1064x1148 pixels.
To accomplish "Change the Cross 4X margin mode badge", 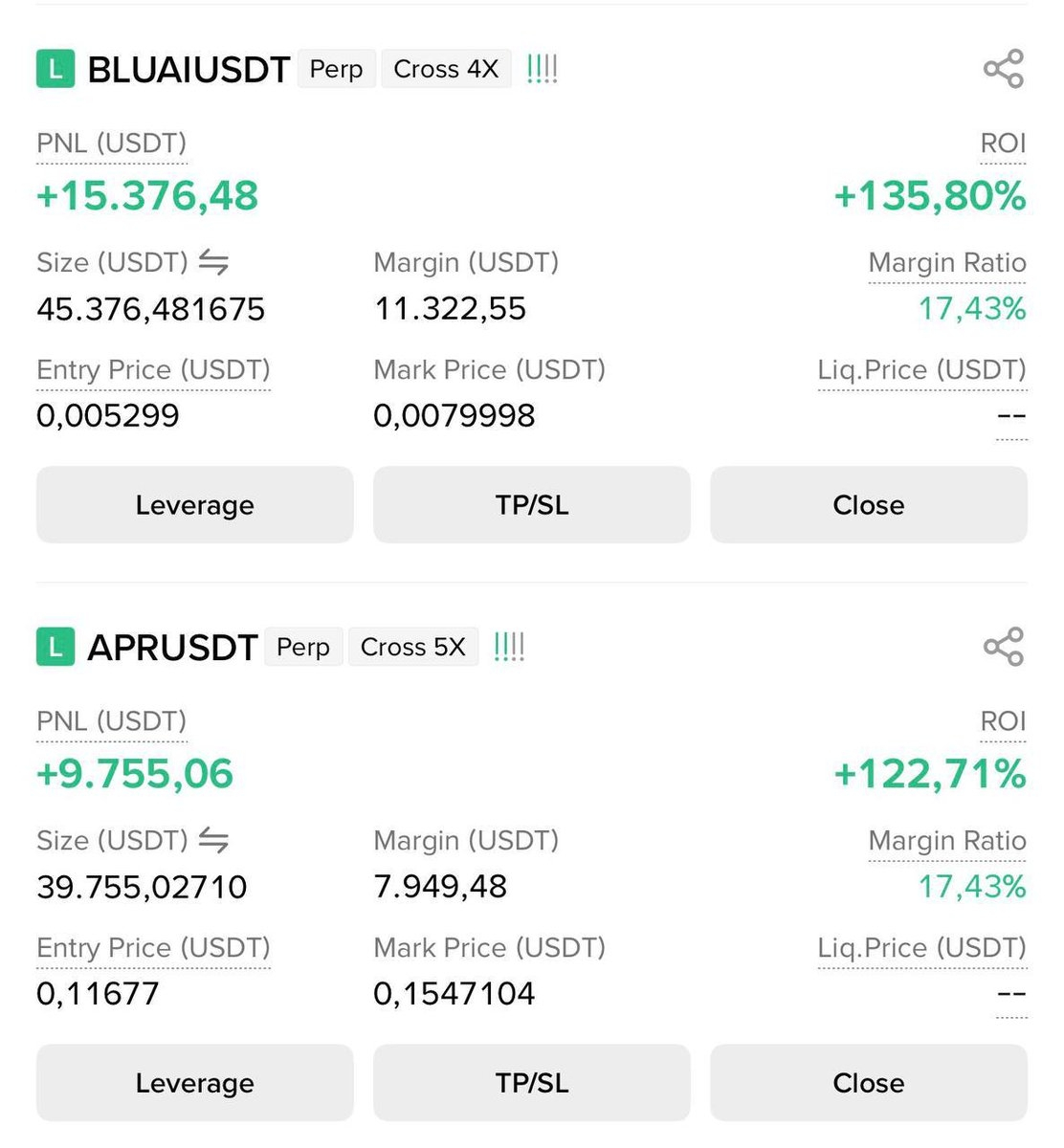I will click(x=446, y=69).
